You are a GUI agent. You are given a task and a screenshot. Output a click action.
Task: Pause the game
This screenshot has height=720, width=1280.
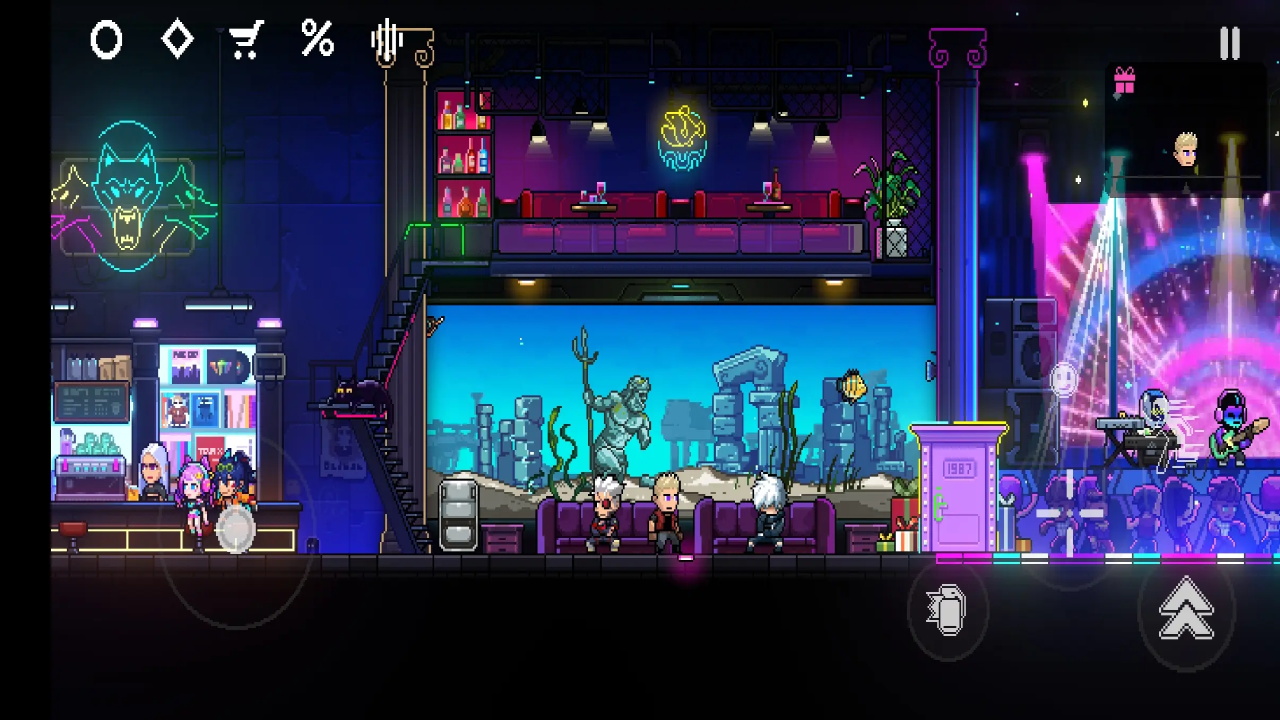coord(1229,44)
